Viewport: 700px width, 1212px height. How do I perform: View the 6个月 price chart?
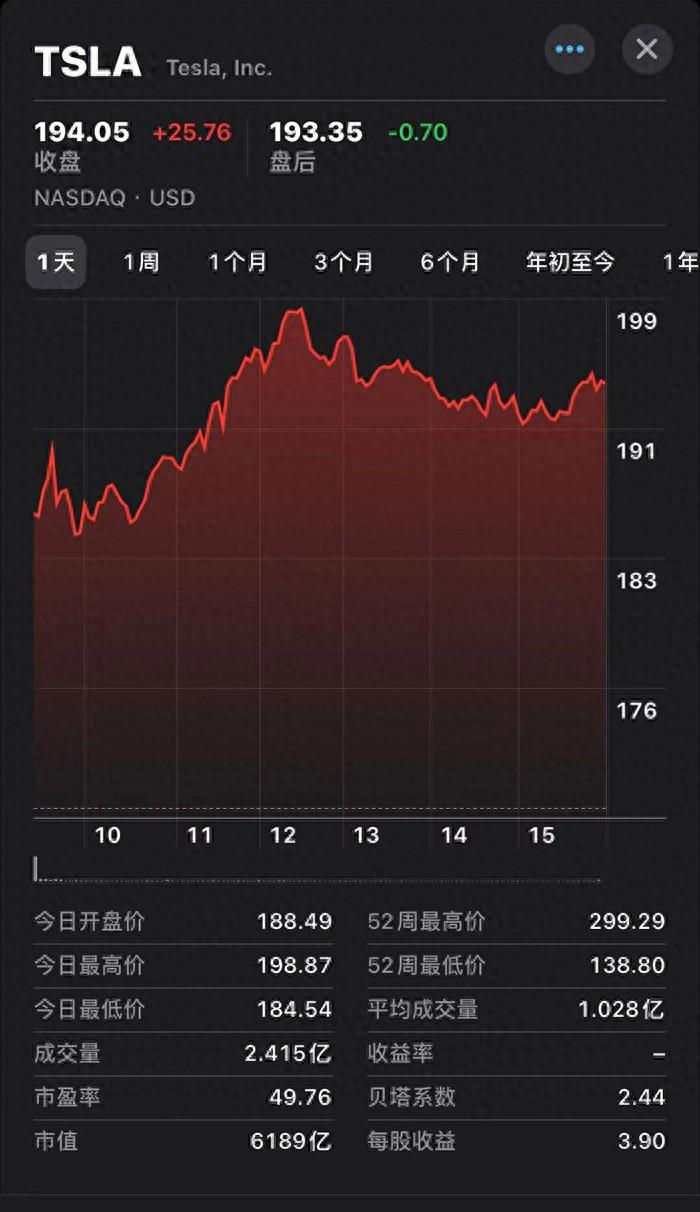(x=450, y=263)
